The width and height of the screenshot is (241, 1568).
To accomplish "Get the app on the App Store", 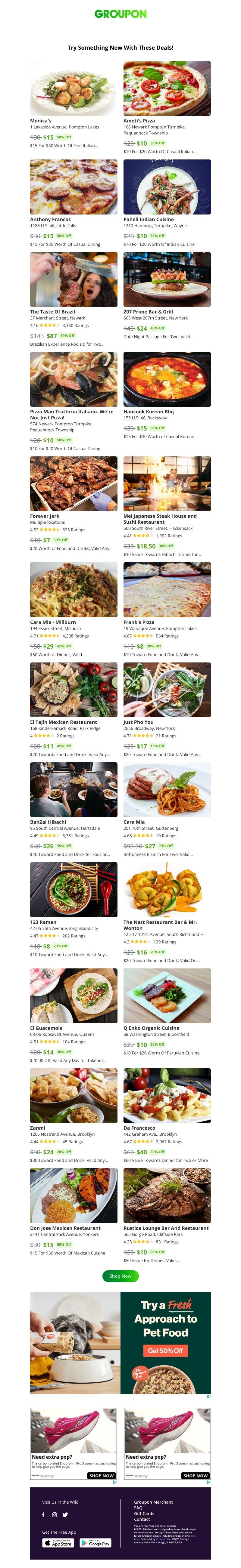I will click(58, 1543).
